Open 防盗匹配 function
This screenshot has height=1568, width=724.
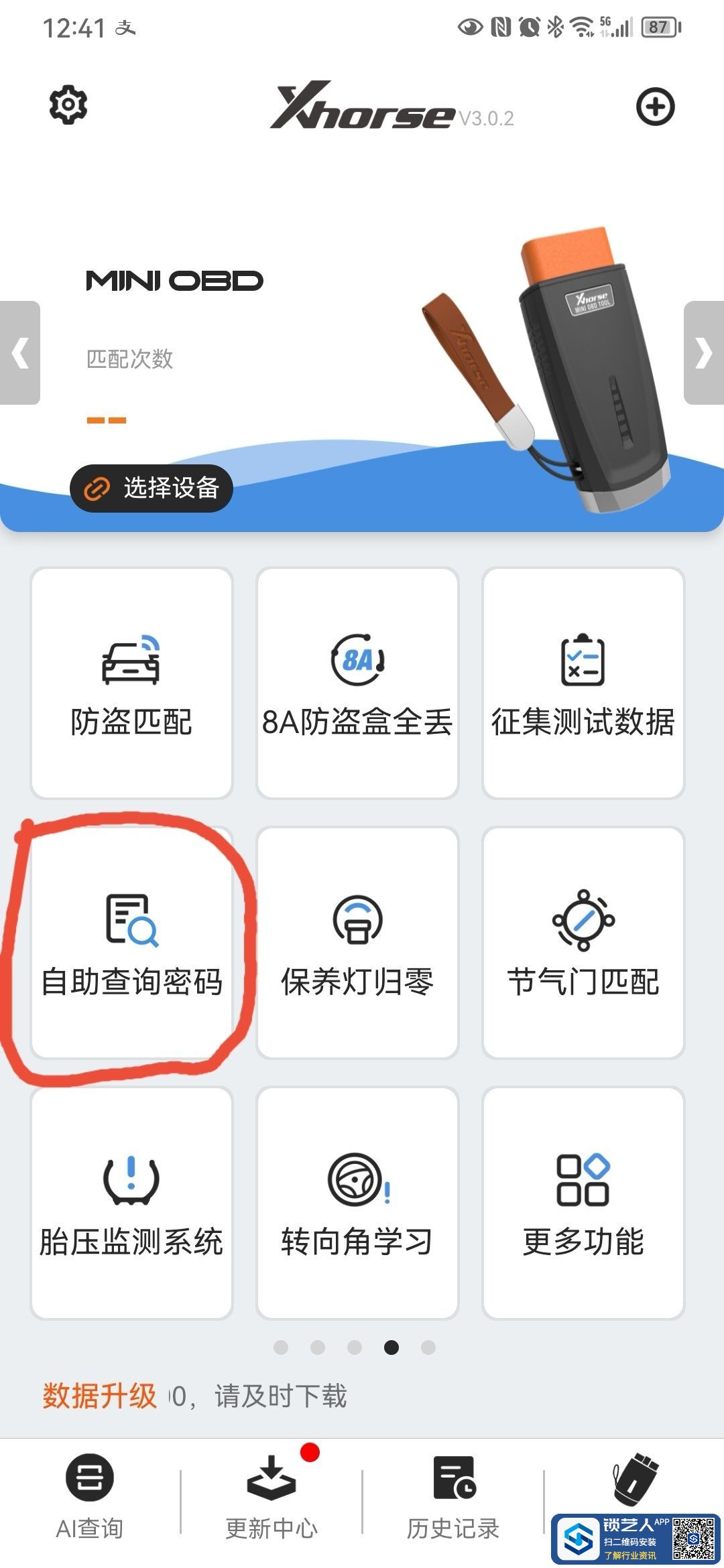coord(131,683)
